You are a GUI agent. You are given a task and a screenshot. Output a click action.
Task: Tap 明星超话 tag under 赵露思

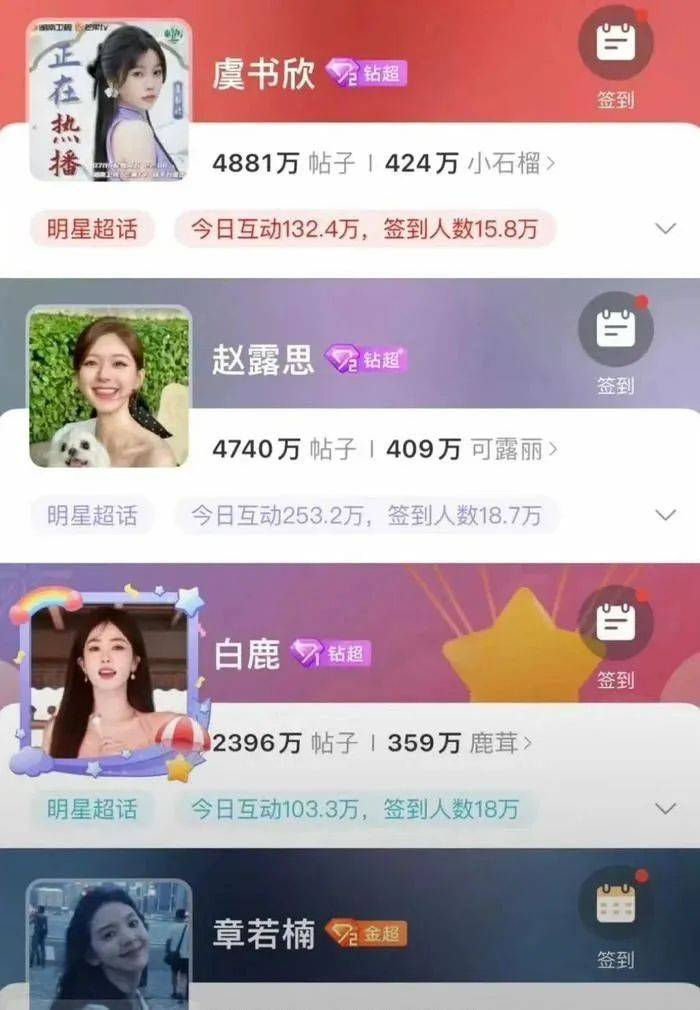(92, 515)
